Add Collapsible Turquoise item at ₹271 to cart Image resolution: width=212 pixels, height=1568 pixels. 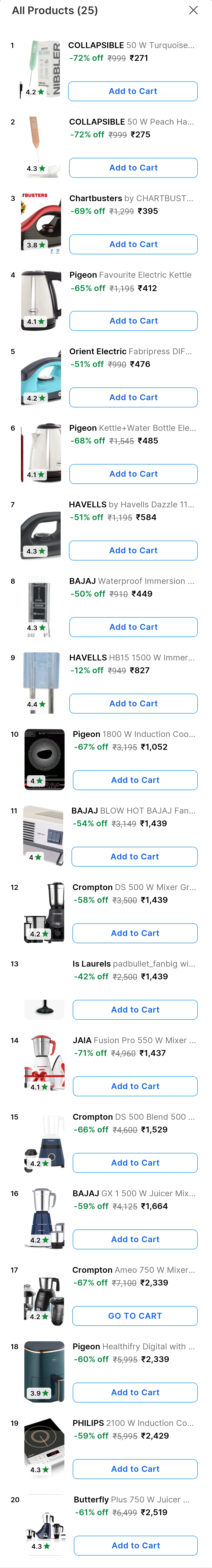click(133, 91)
